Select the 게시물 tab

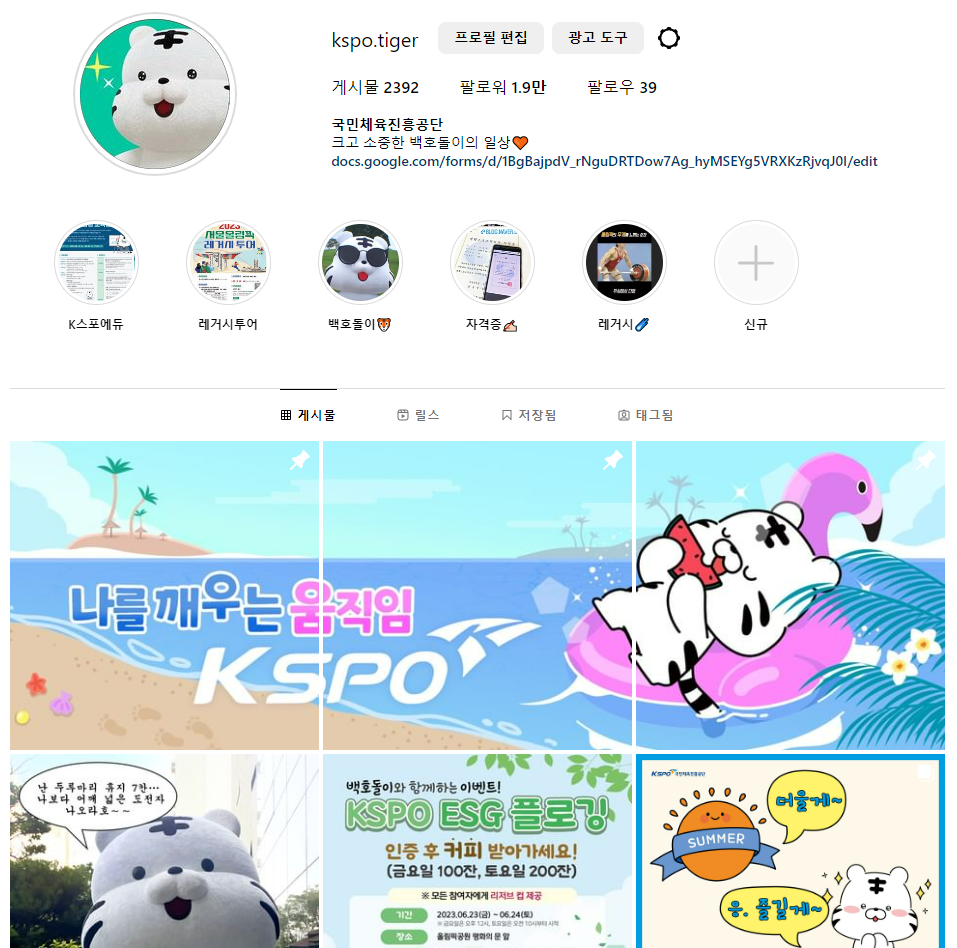pos(308,415)
